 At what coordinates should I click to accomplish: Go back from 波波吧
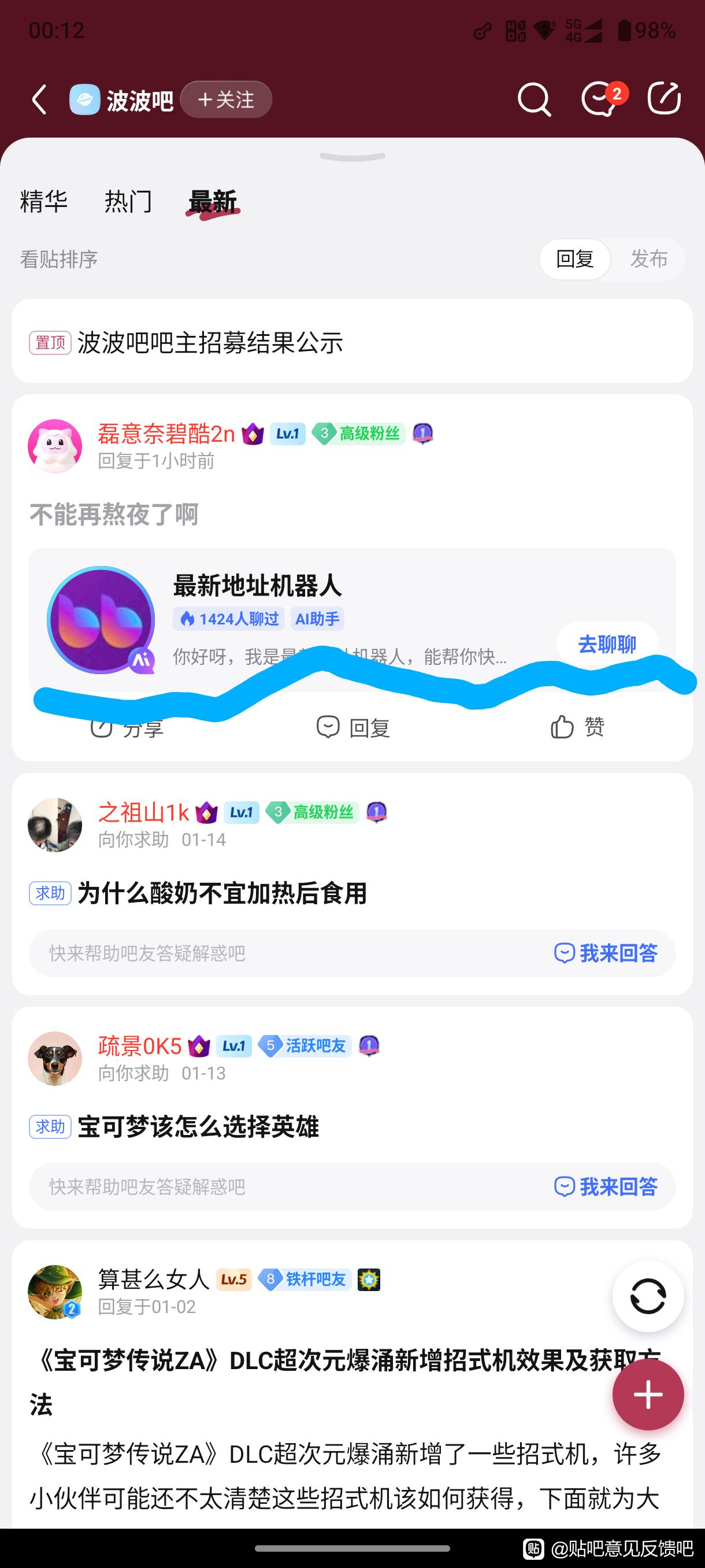39,100
